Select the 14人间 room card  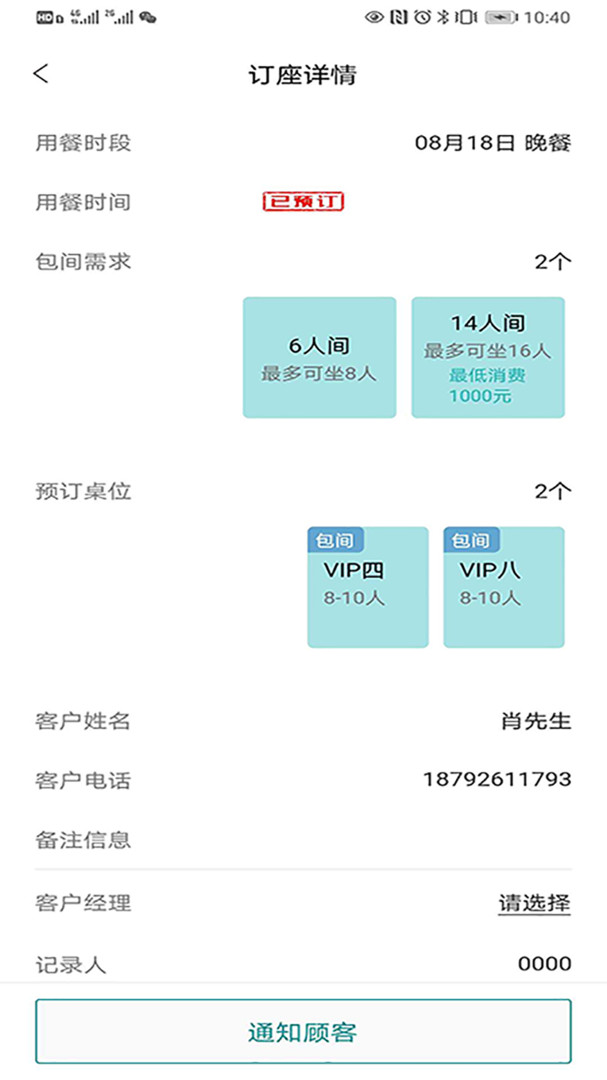point(488,357)
